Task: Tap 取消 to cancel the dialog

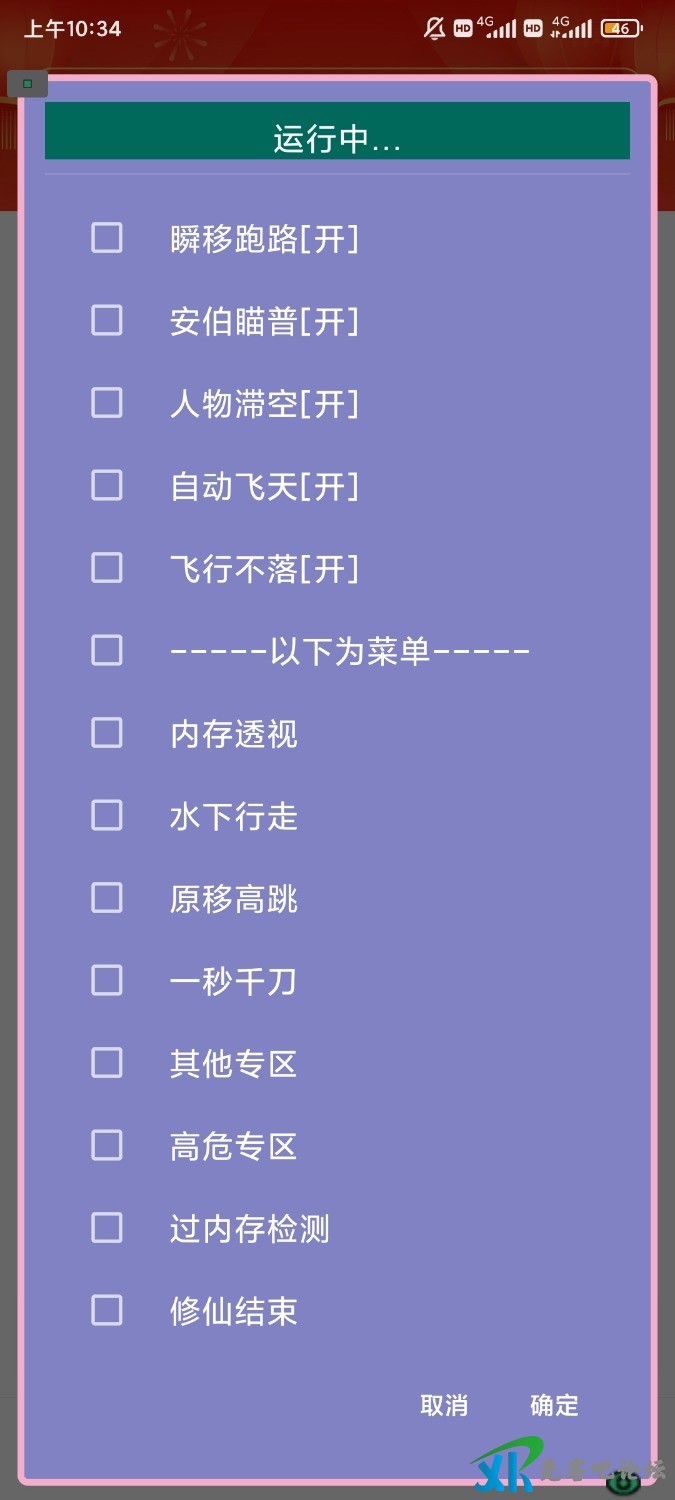Action: (x=444, y=1405)
